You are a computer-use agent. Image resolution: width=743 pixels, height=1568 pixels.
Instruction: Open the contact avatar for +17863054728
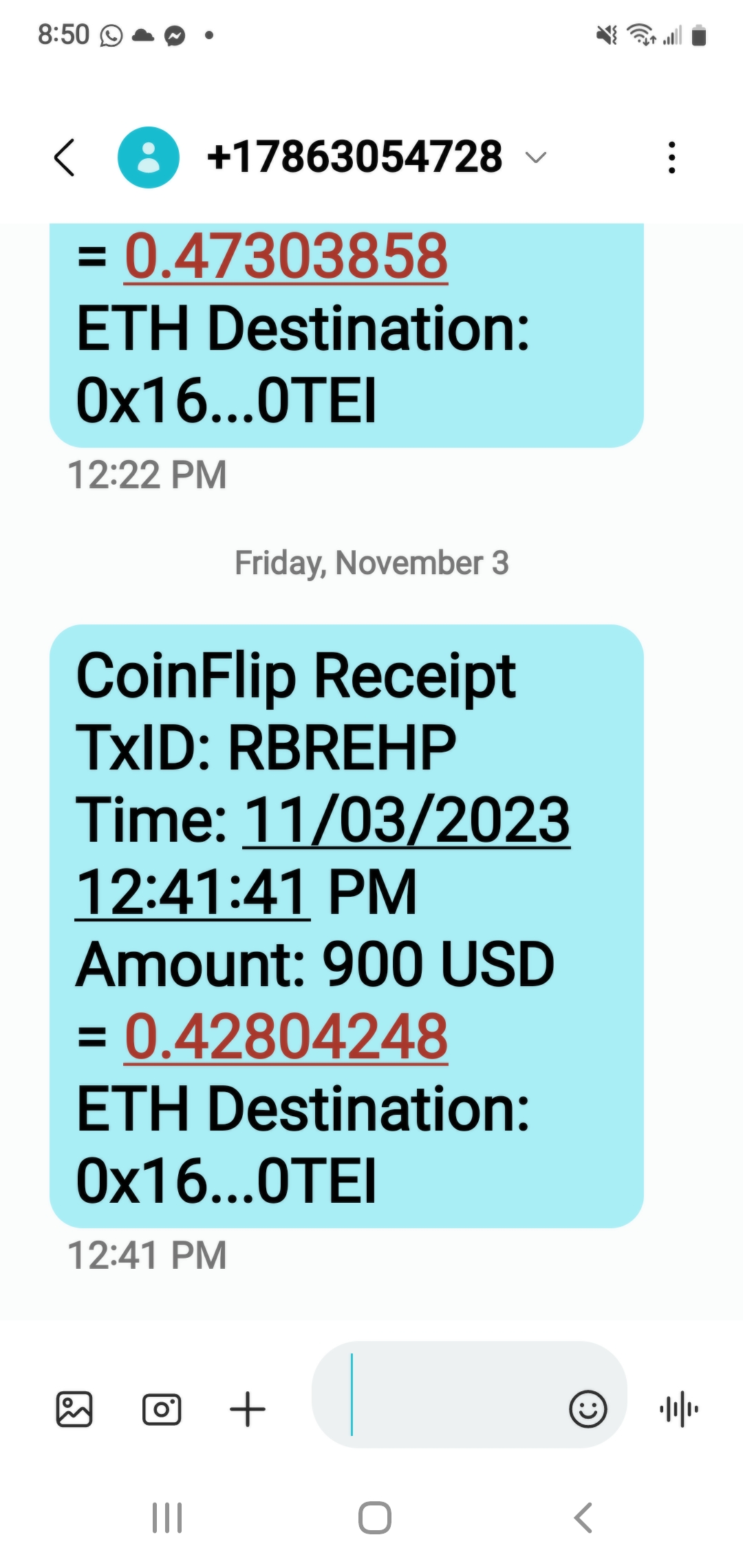coord(149,157)
